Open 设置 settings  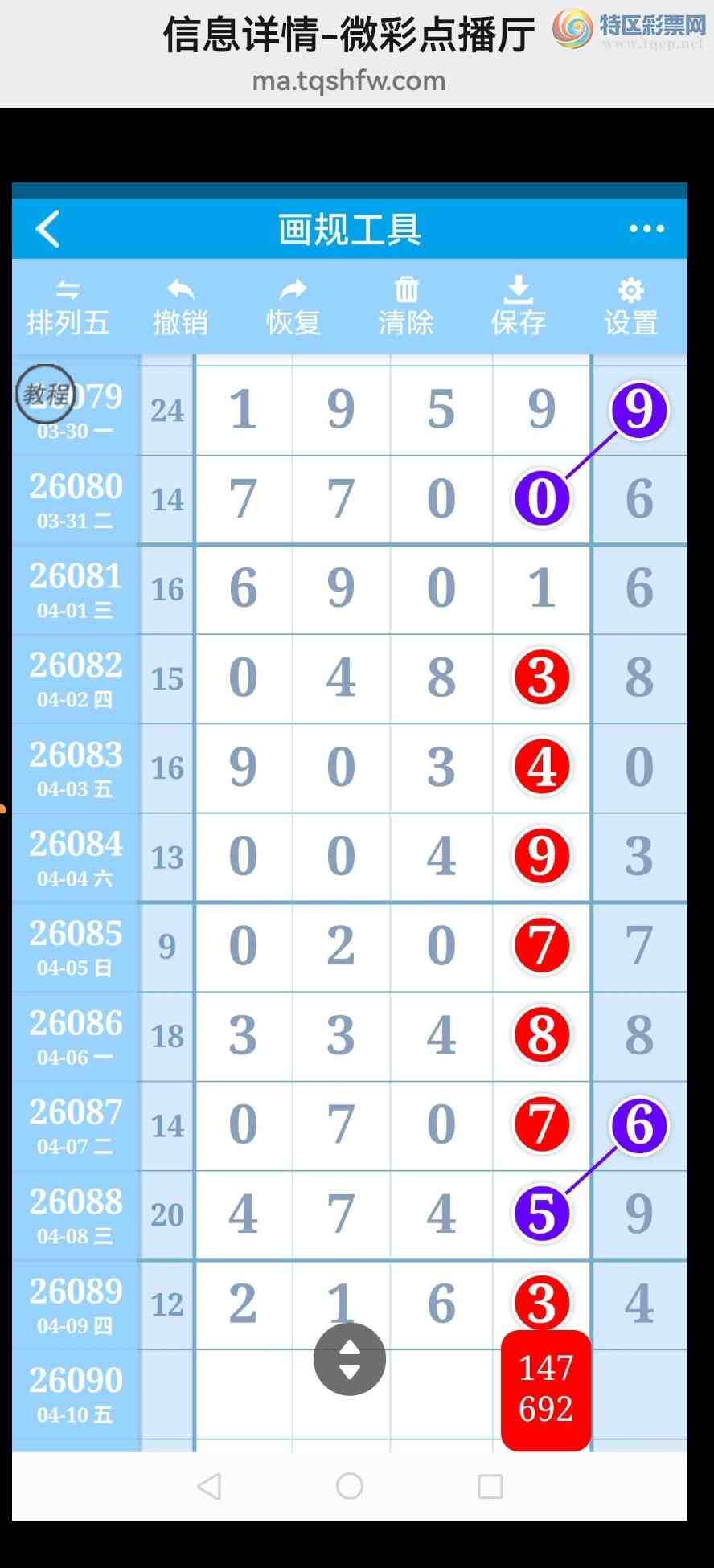click(631, 308)
